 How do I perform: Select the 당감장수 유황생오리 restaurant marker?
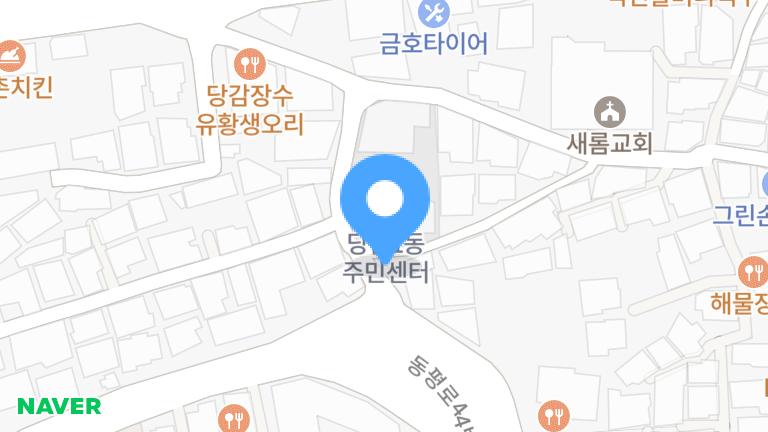250,66
